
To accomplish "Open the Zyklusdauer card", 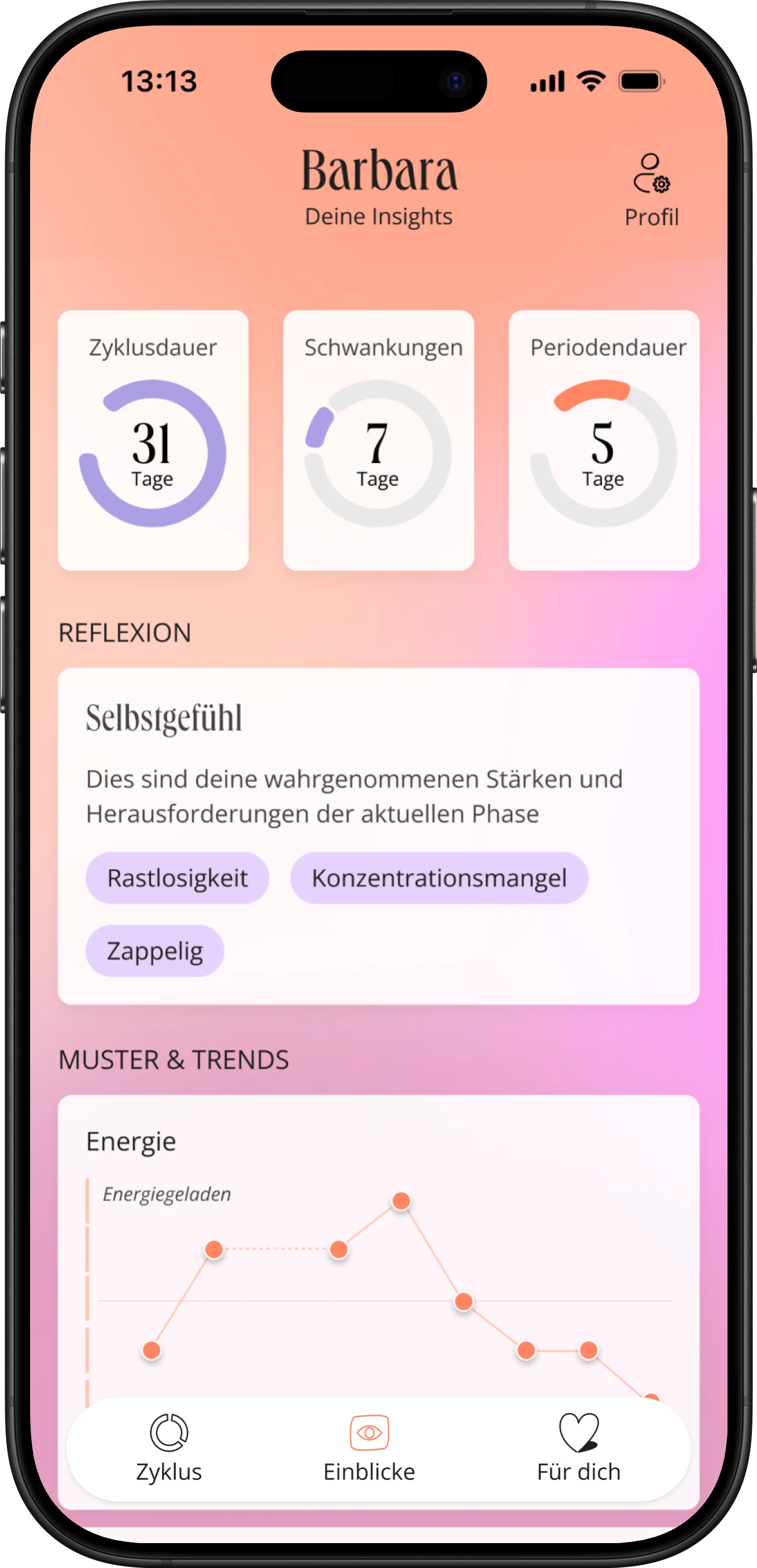I will (x=153, y=440).
